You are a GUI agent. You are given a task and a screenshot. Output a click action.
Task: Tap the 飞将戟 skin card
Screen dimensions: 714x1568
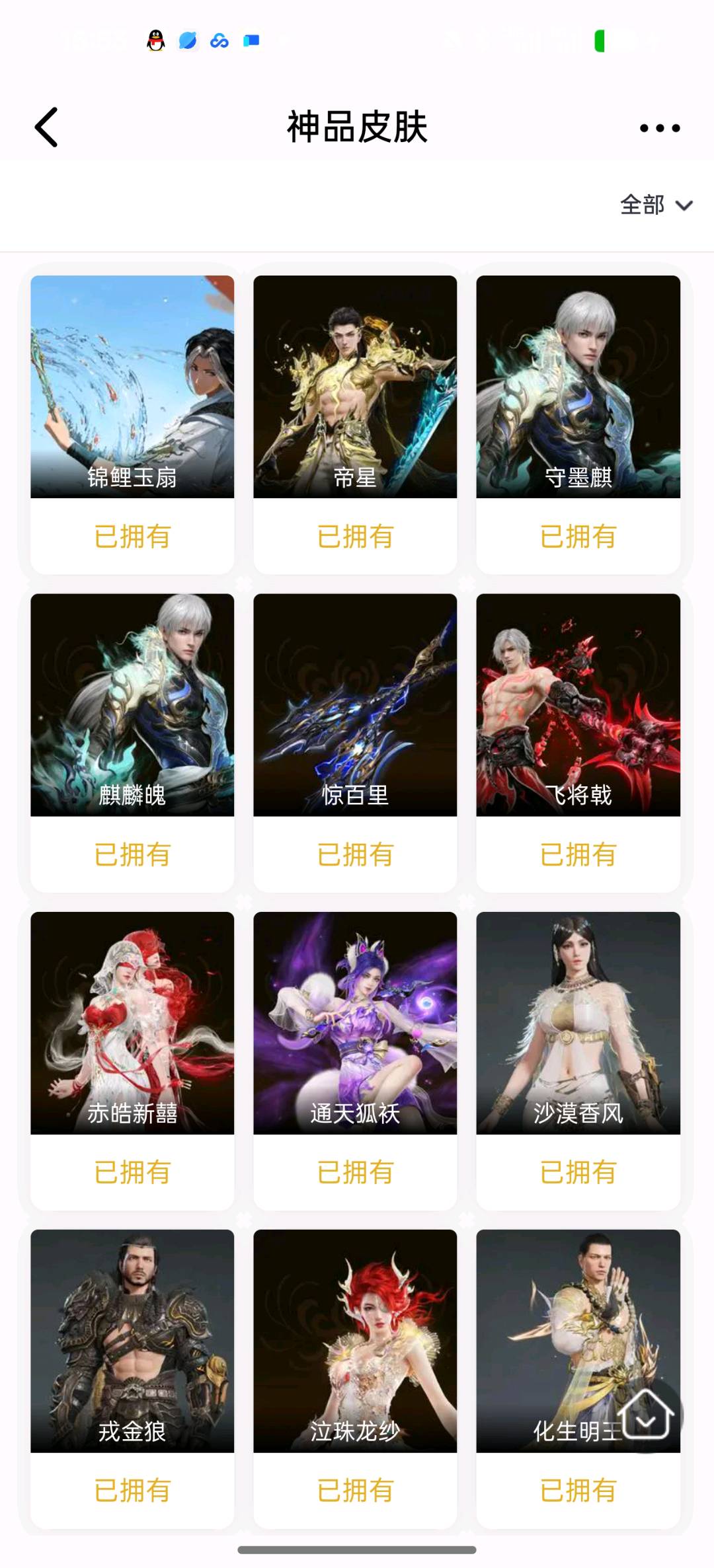click(x=578, y=704)
